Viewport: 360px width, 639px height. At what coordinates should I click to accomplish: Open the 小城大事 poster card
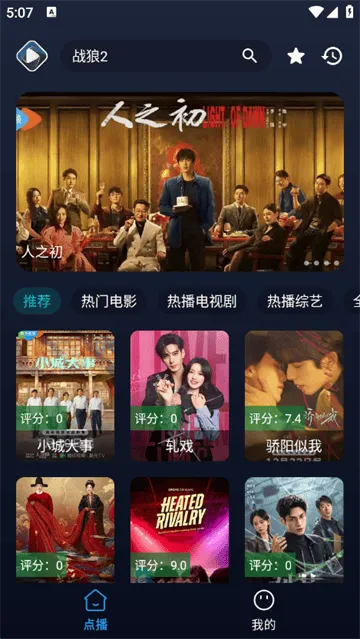click(x=65, y=396)
